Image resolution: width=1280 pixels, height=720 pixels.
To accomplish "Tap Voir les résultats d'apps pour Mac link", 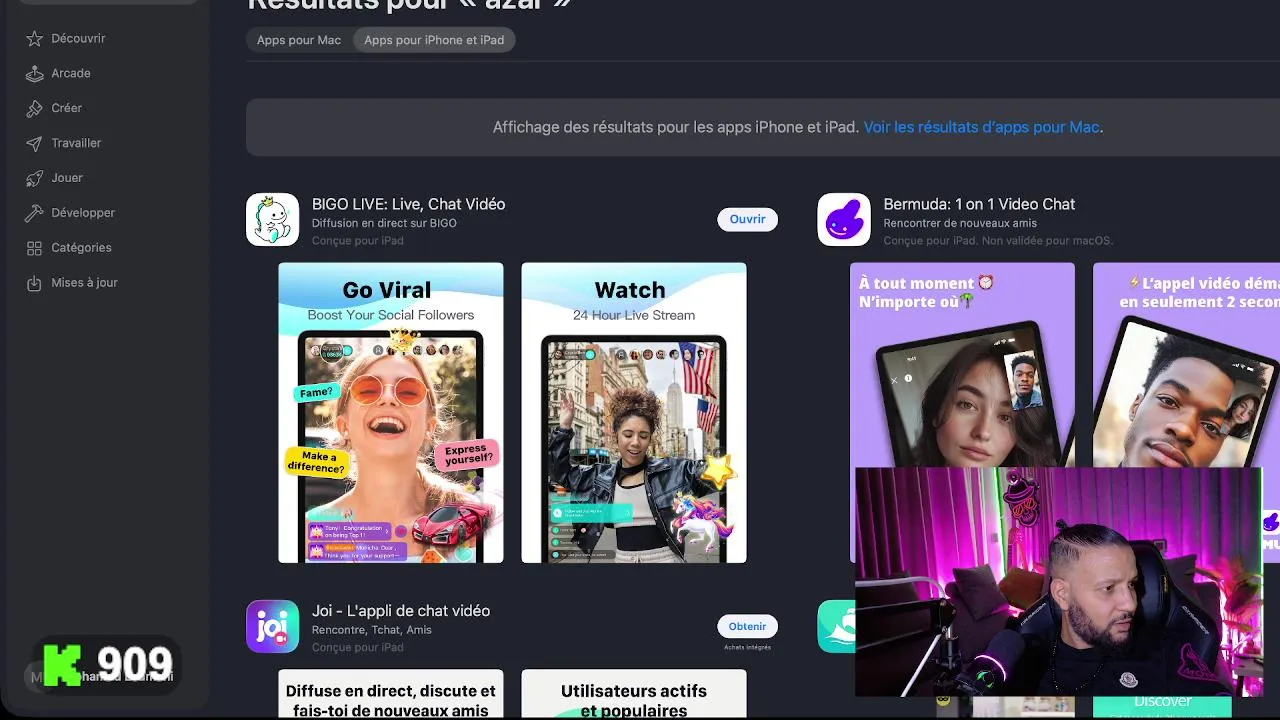I will tap(981, 127).
